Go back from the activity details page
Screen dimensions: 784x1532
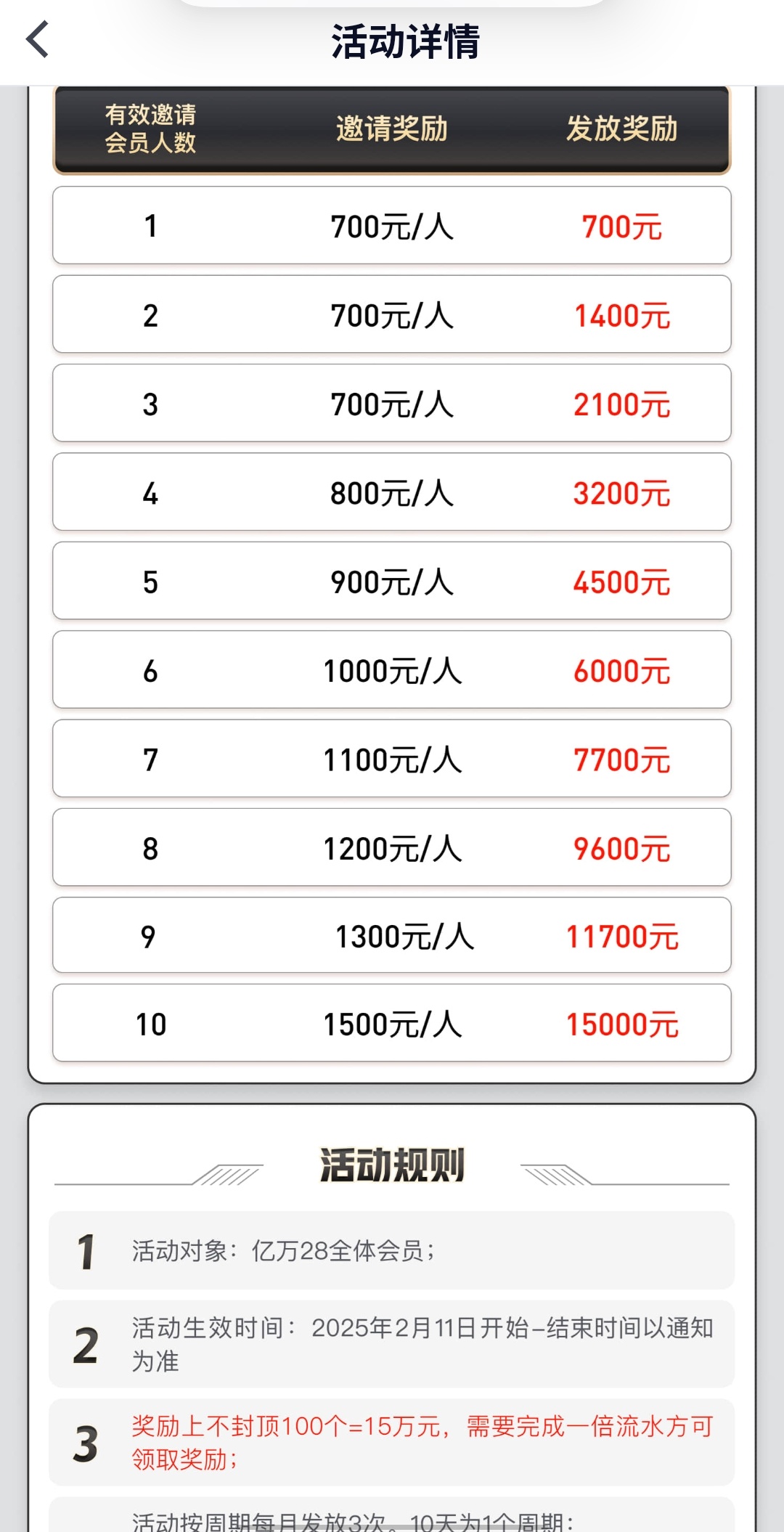coord(38,40)
